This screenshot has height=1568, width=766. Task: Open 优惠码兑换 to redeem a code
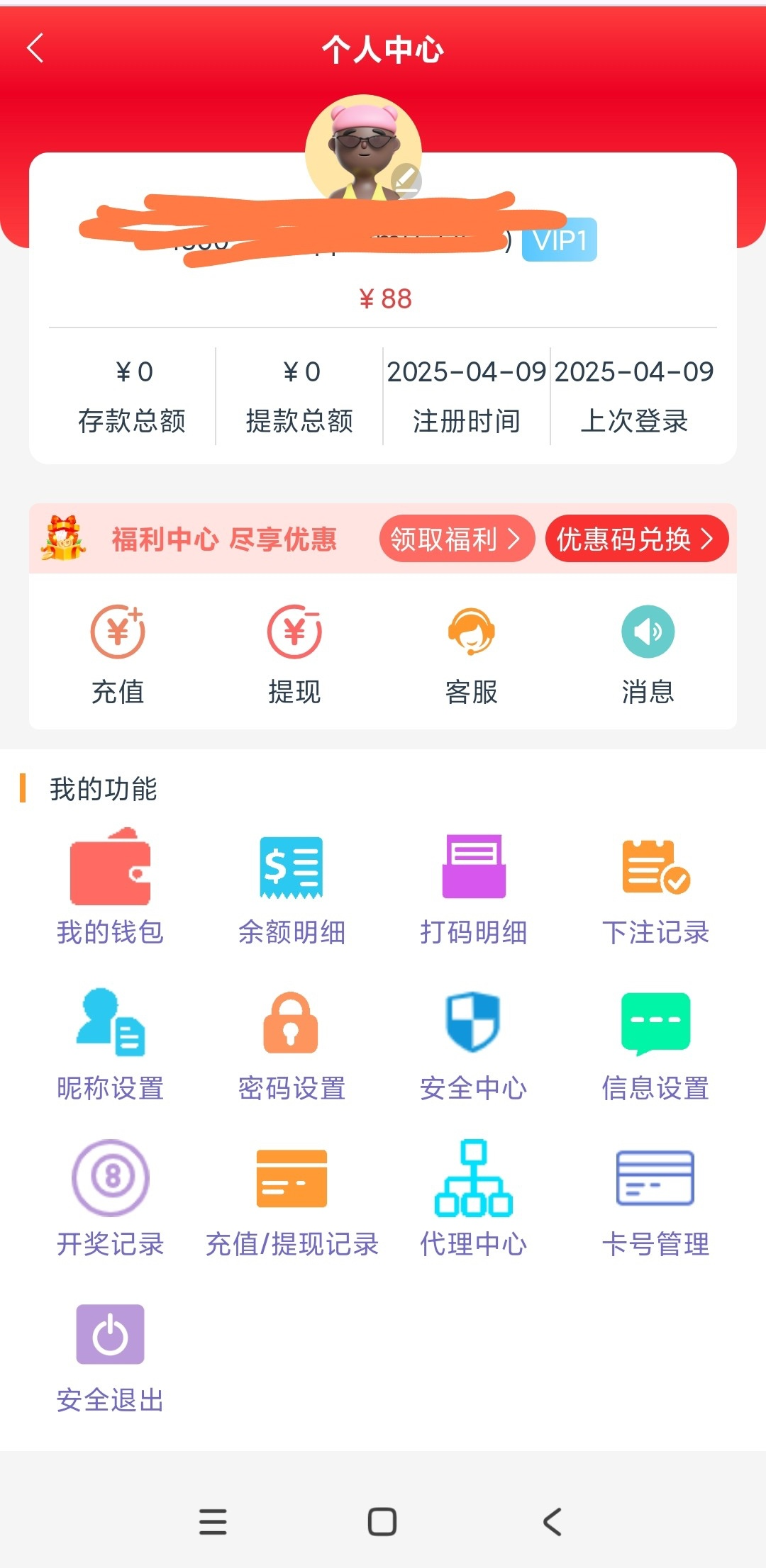[x=635, y=539]
